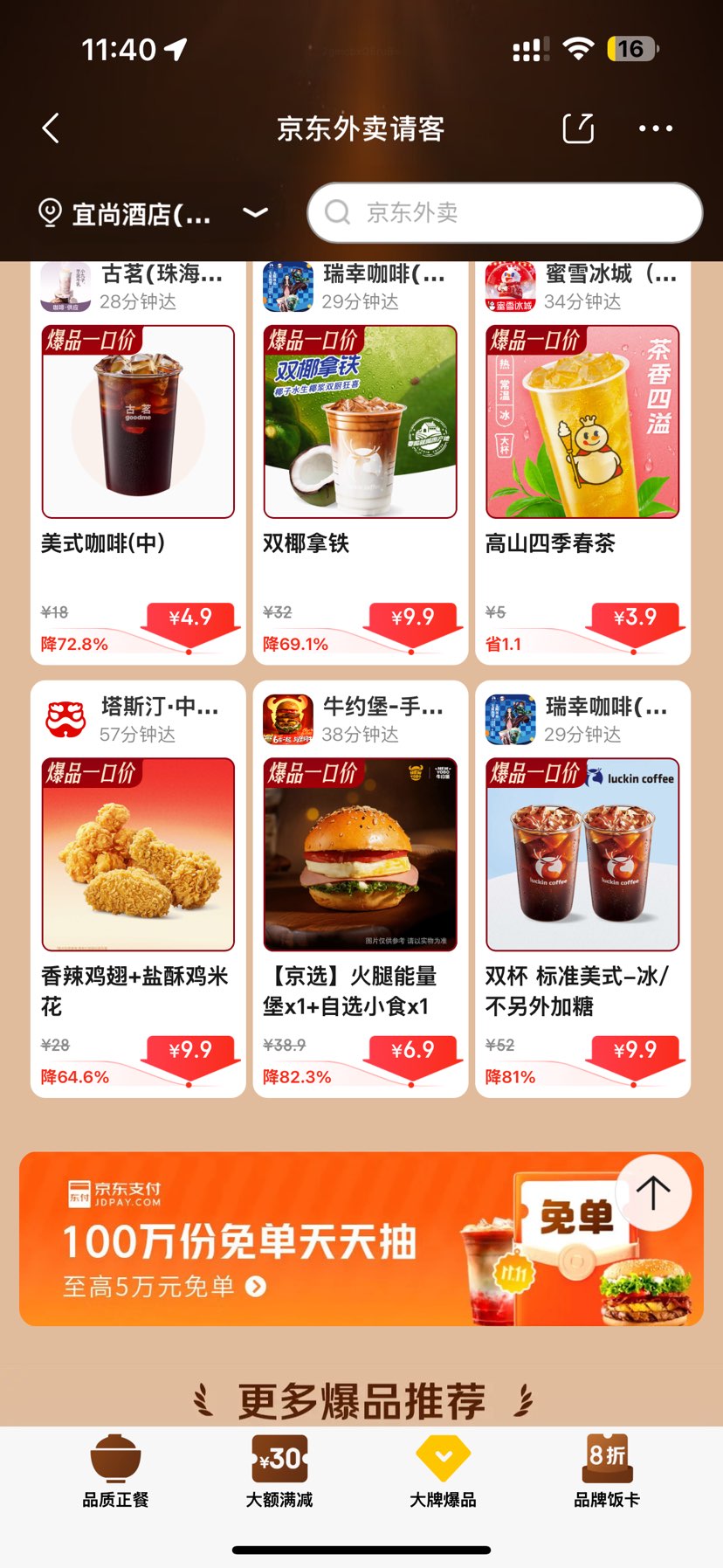Tap the scroll-to-top arrow on the banner
723x1568 pixels.
[653, 1193]
